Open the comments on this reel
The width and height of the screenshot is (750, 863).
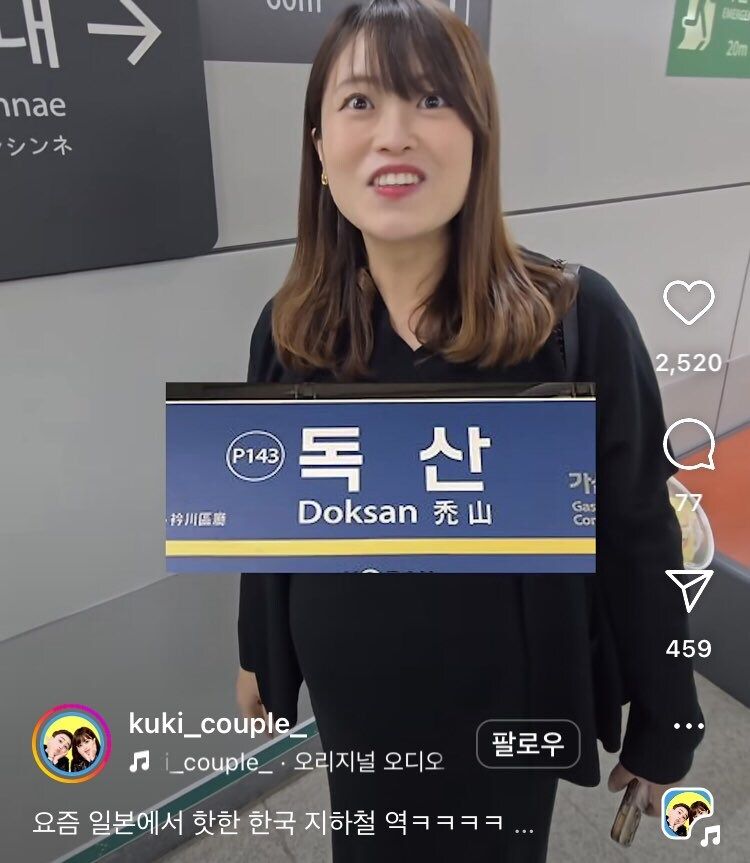click(689, 445)
